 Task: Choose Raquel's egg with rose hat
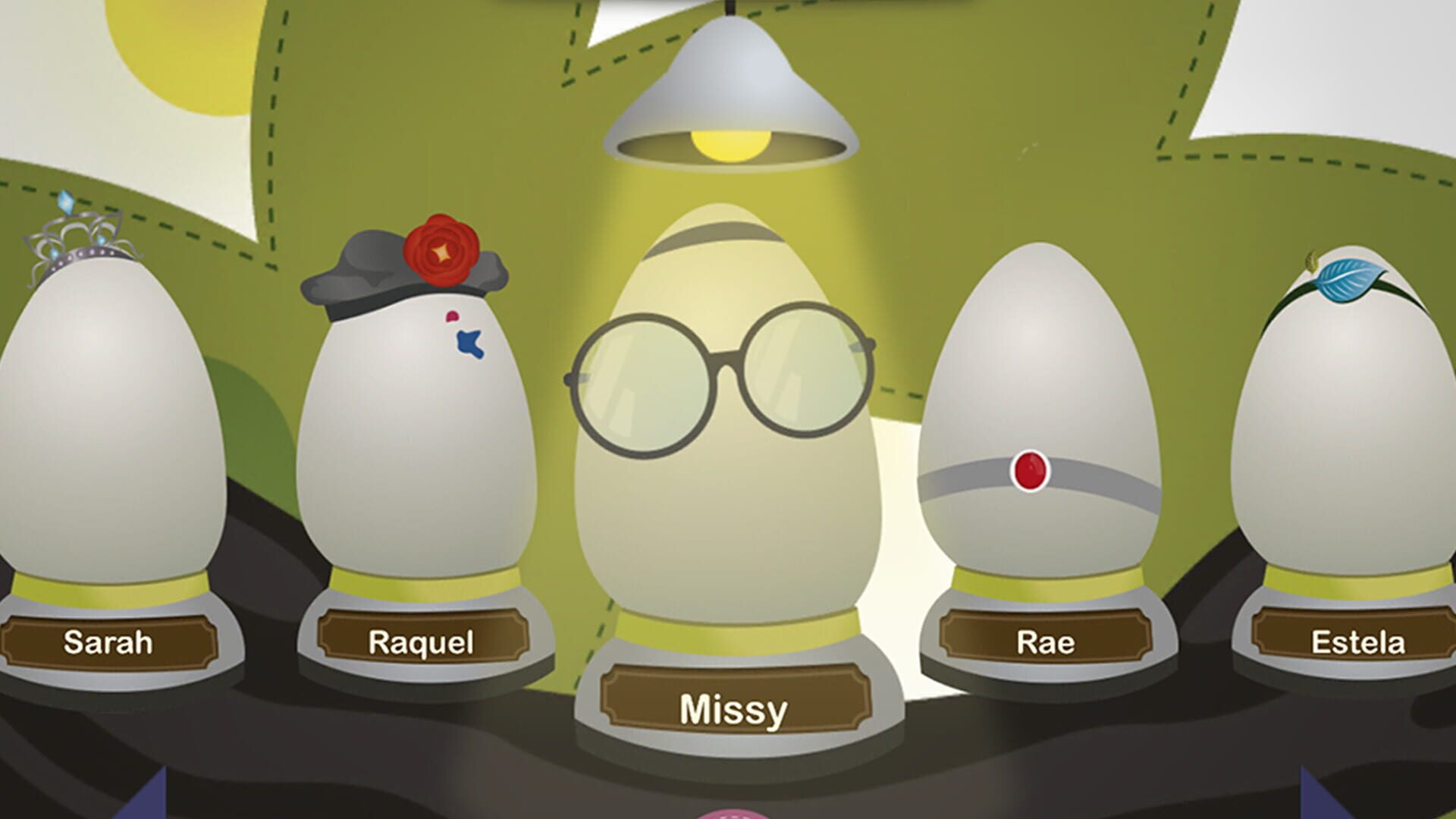pyautogui.click(x=416, y=432)
